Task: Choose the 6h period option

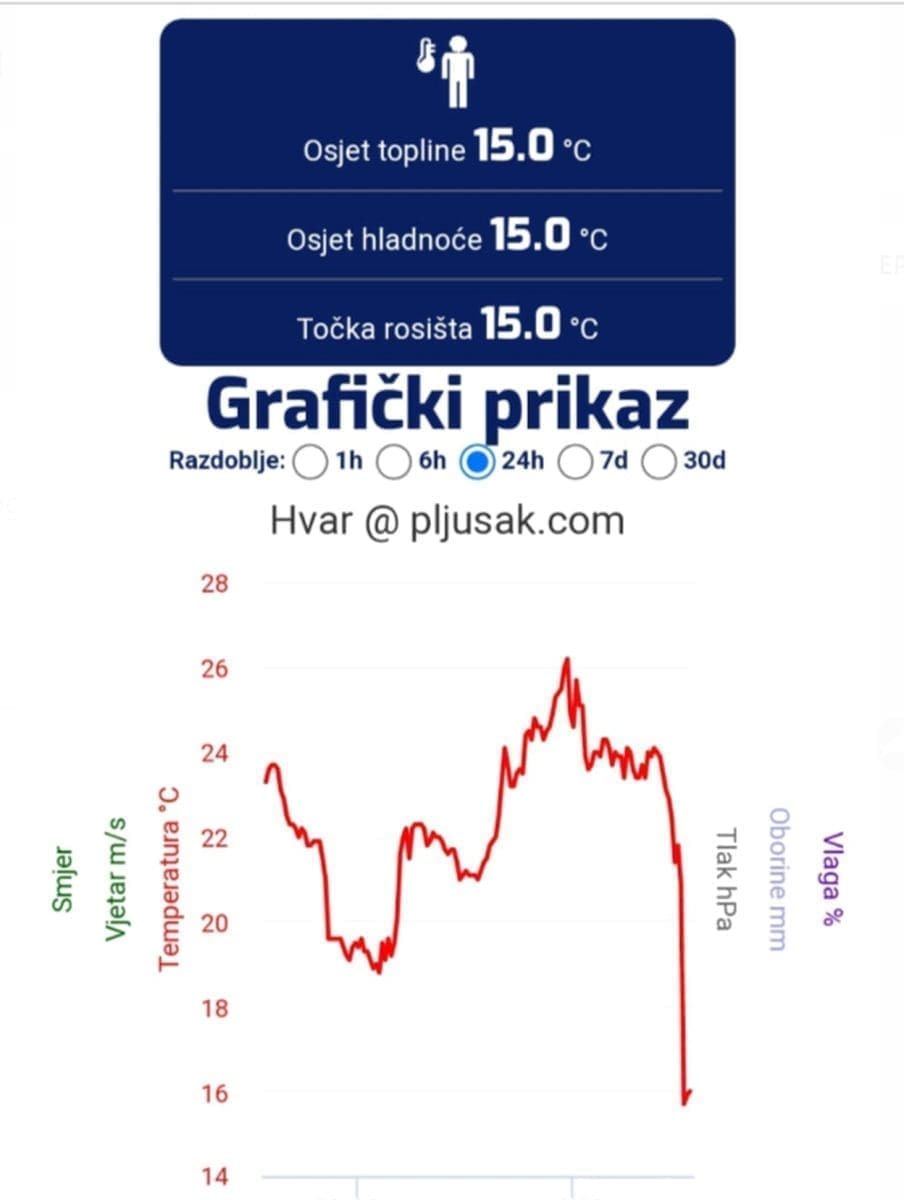Action: click(x=394, y=462)
